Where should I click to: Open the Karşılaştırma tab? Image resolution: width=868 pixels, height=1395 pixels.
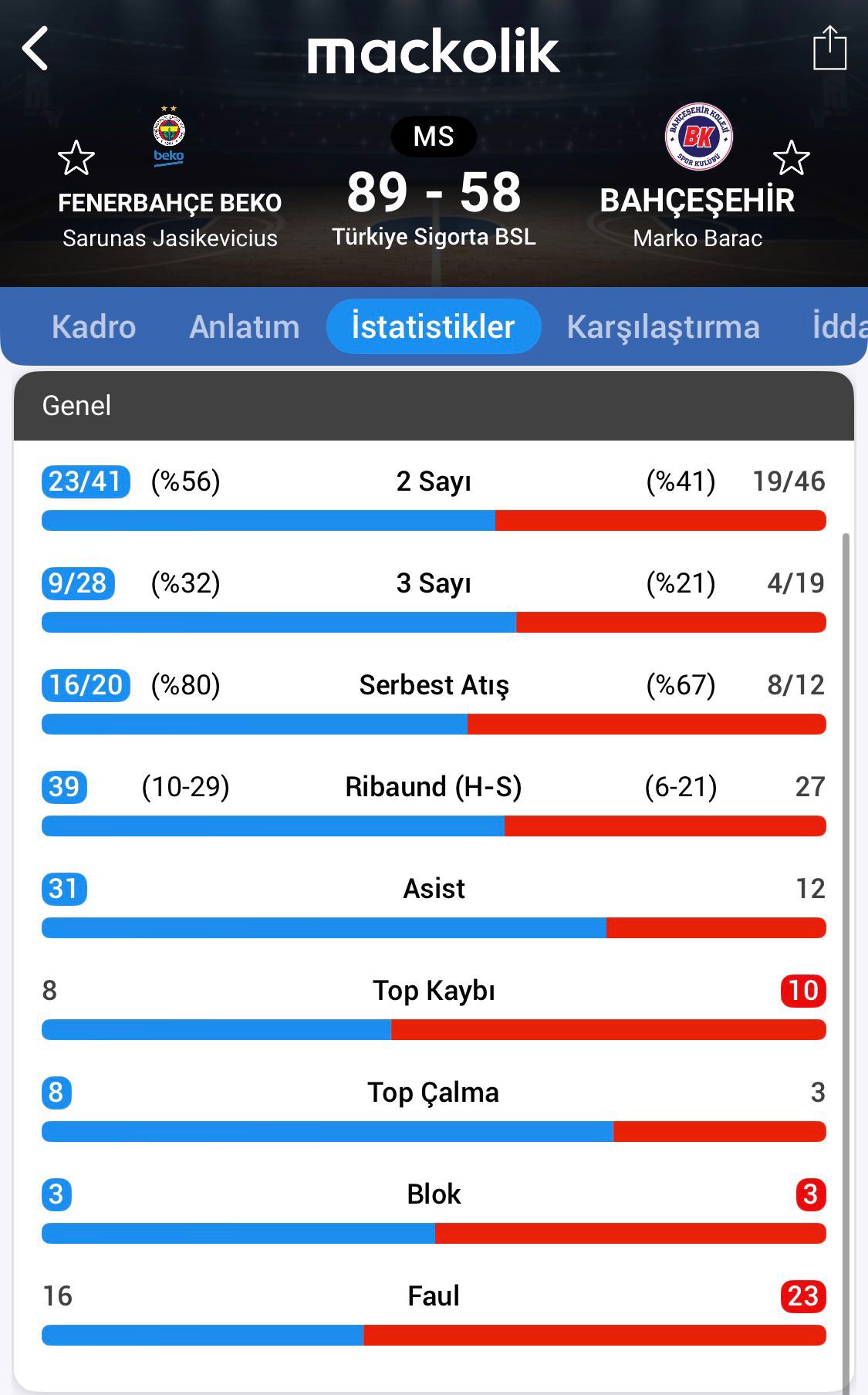[x=663, y=326]
